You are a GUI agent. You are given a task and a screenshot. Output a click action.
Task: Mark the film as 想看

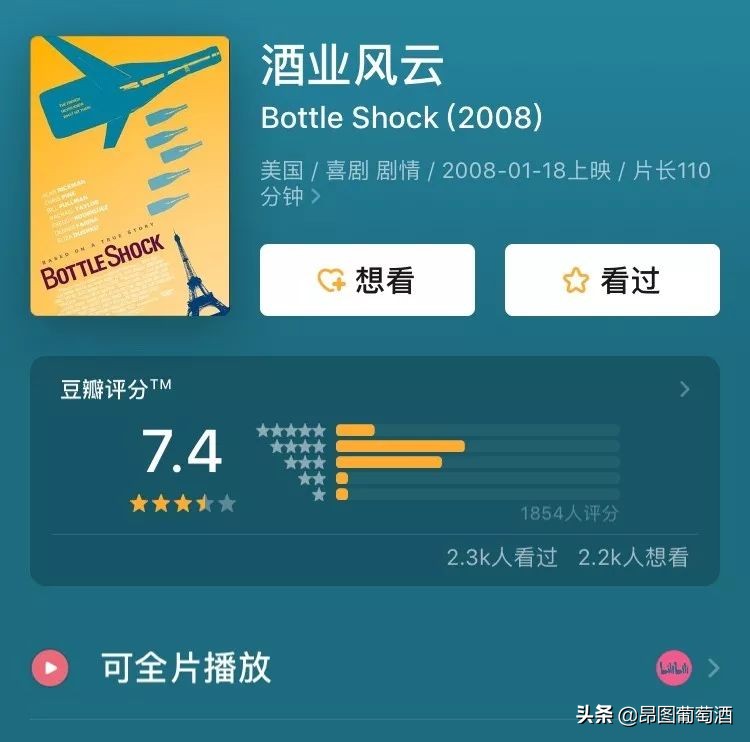[x=367, y=280]
